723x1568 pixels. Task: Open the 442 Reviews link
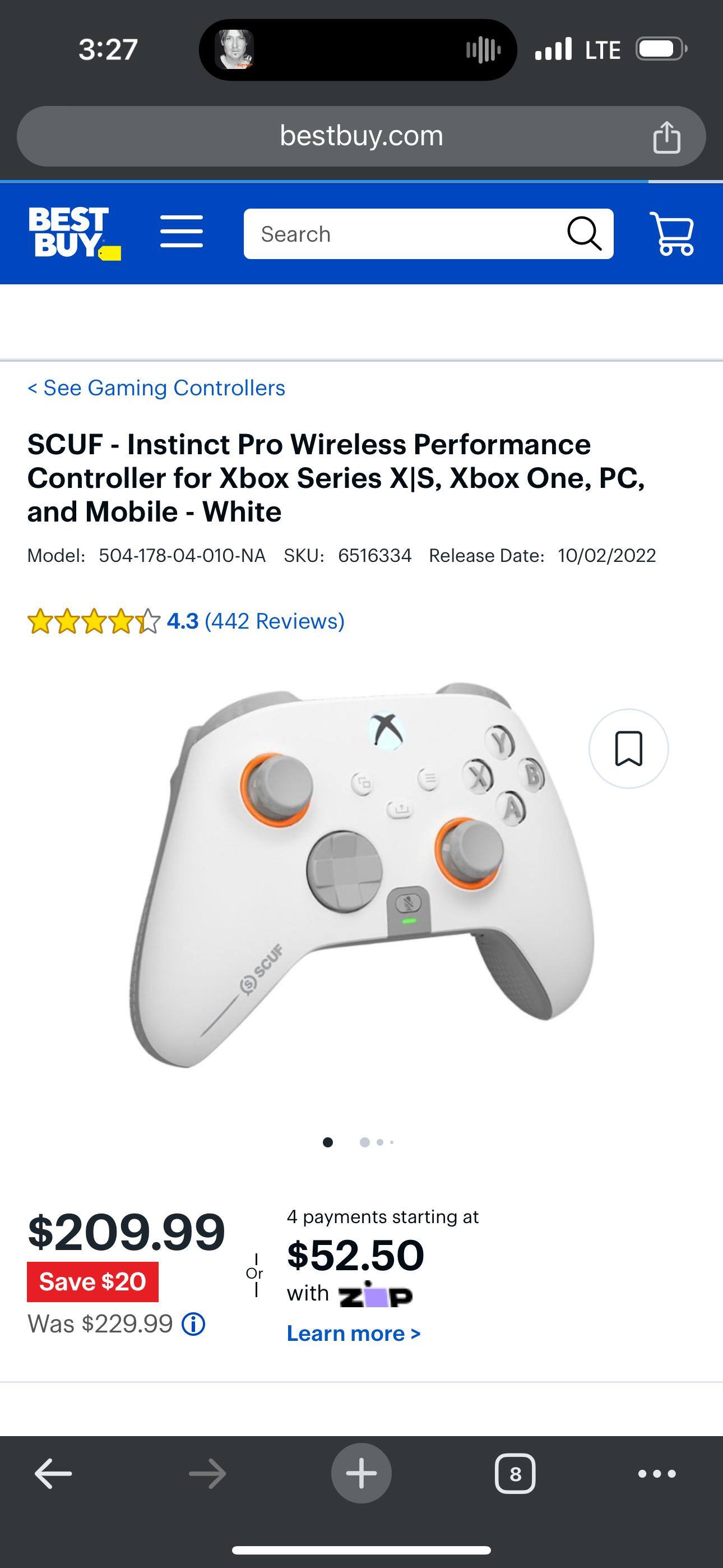[274, 621]
